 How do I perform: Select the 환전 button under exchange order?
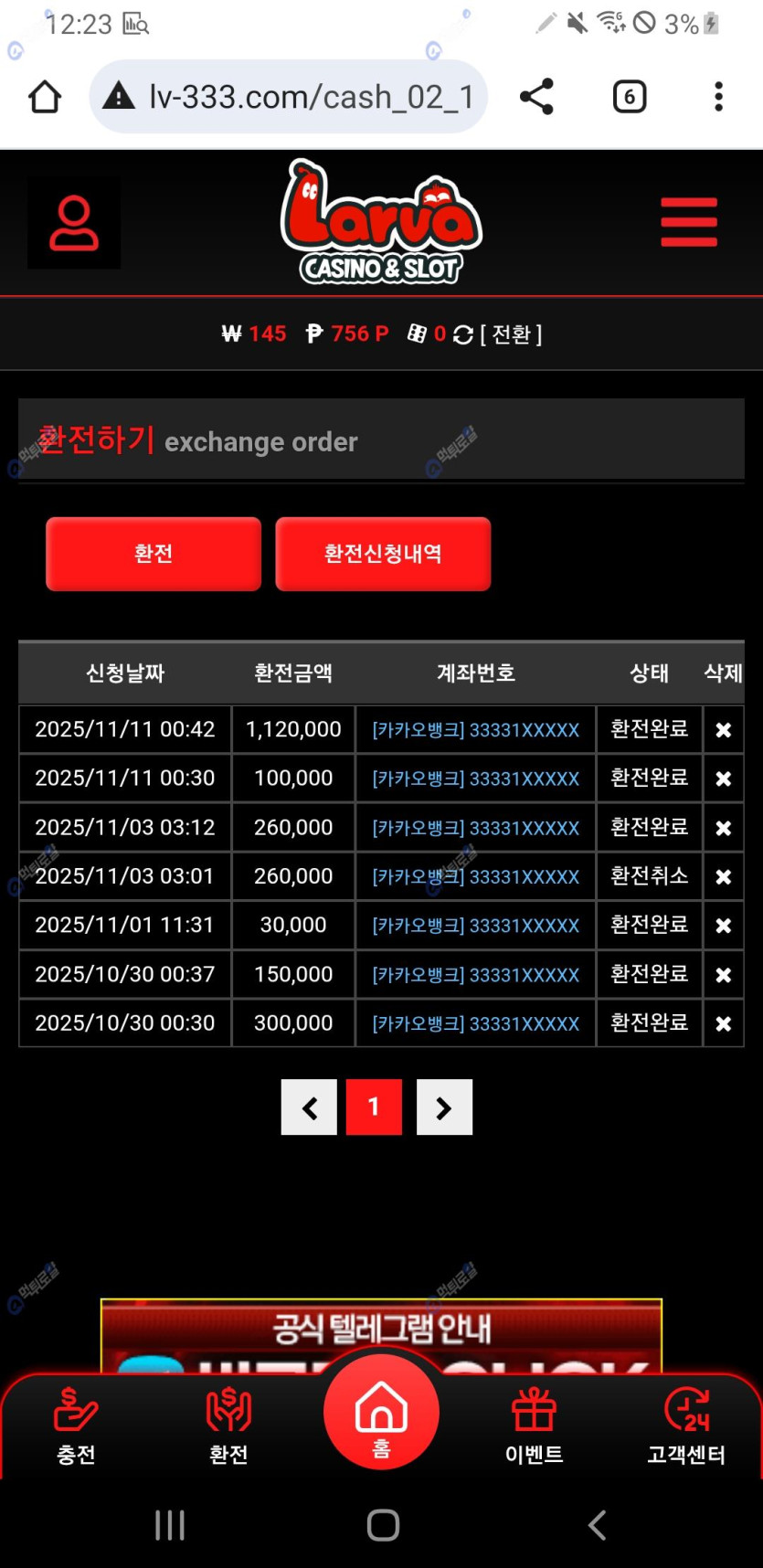154,554
